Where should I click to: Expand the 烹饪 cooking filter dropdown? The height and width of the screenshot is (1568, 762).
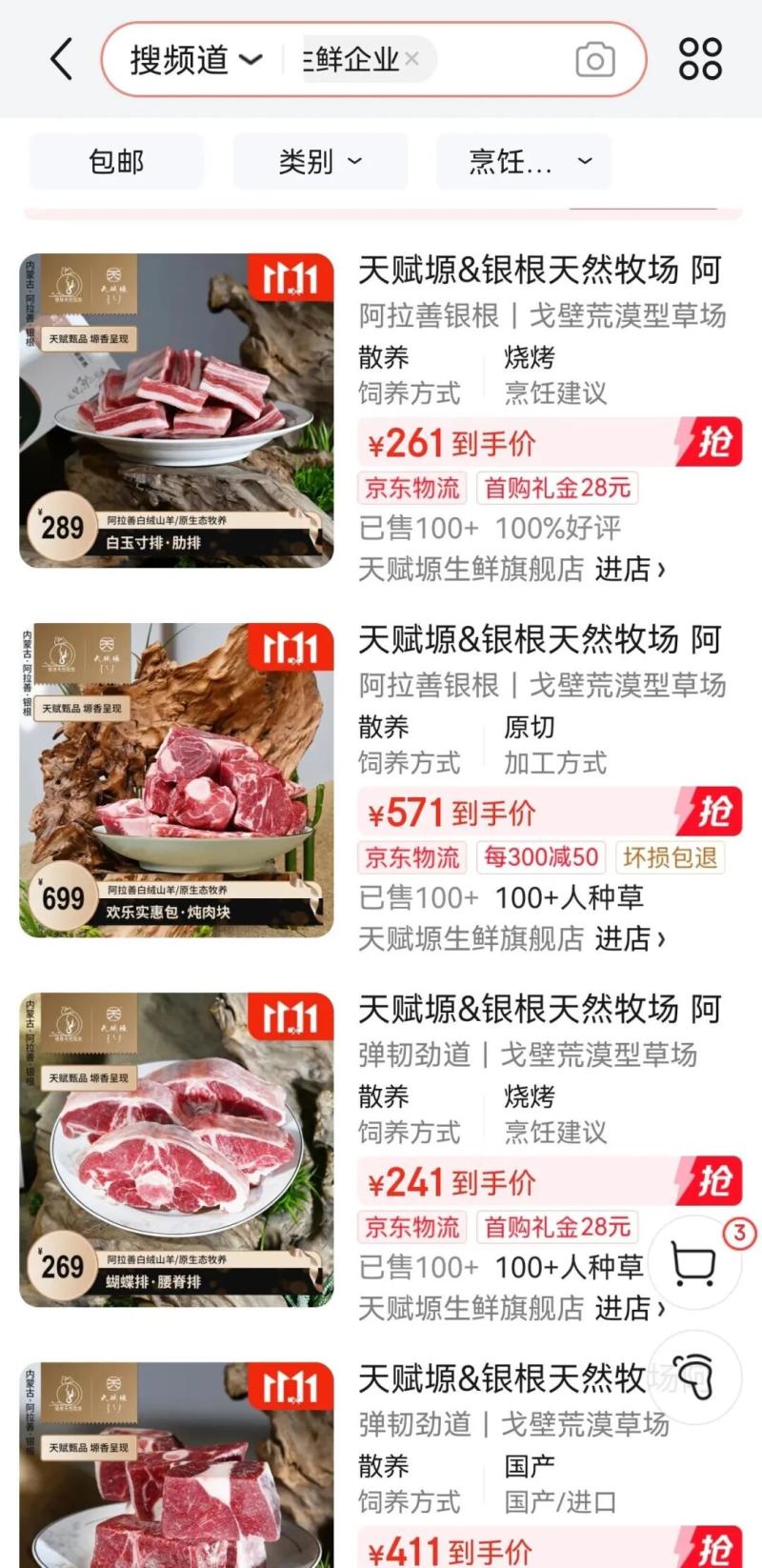coord(524,162)
